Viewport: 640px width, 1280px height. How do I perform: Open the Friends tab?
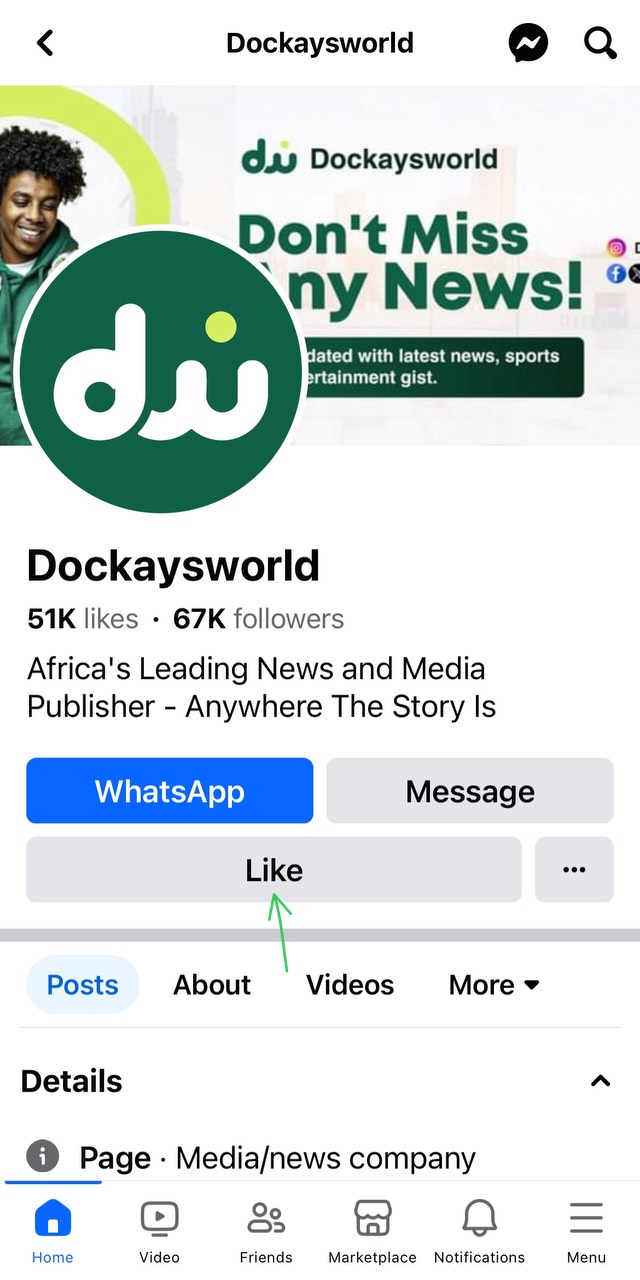(266, 1230)
